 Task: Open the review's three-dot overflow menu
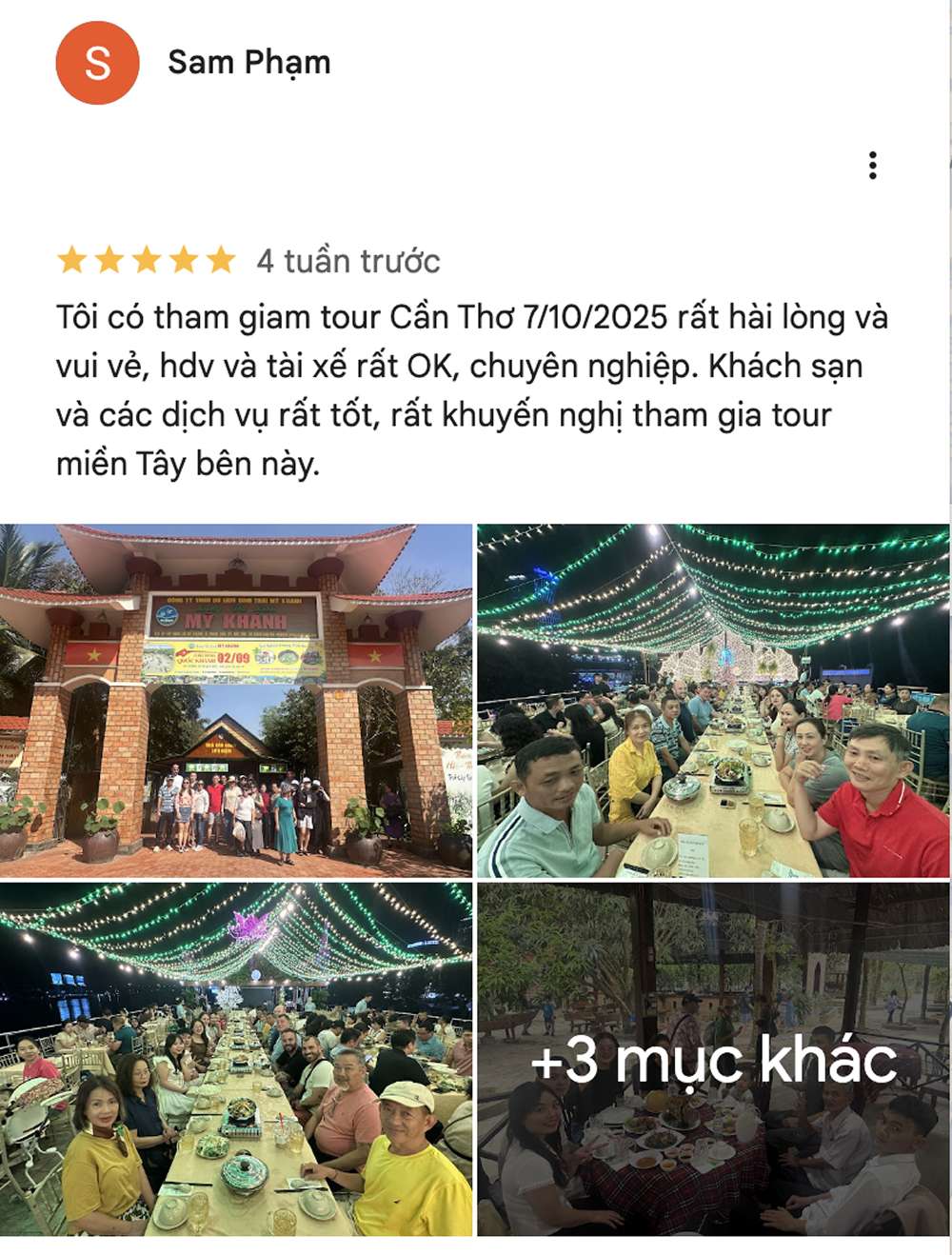(872, 166)
